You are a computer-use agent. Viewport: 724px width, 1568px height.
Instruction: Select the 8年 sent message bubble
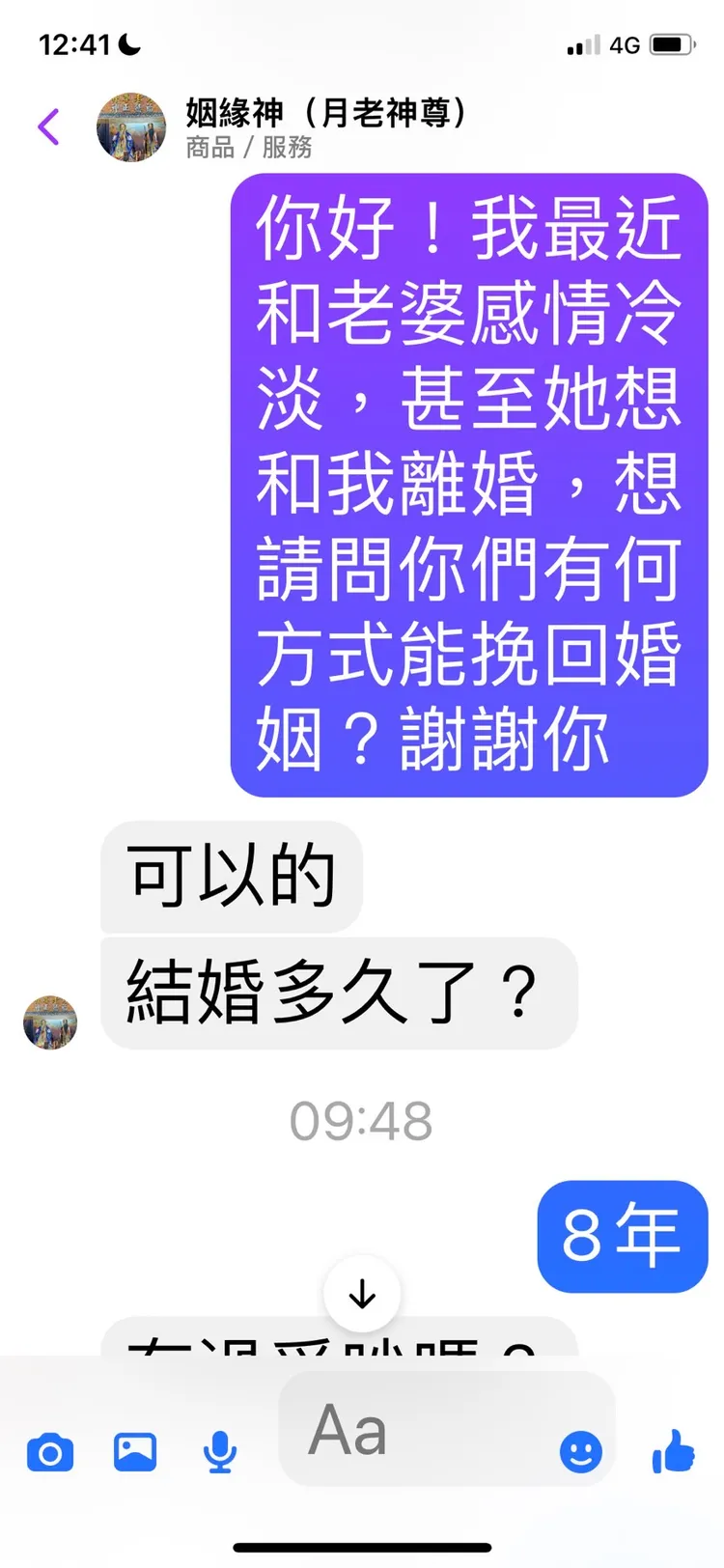tap(622, 1236)
